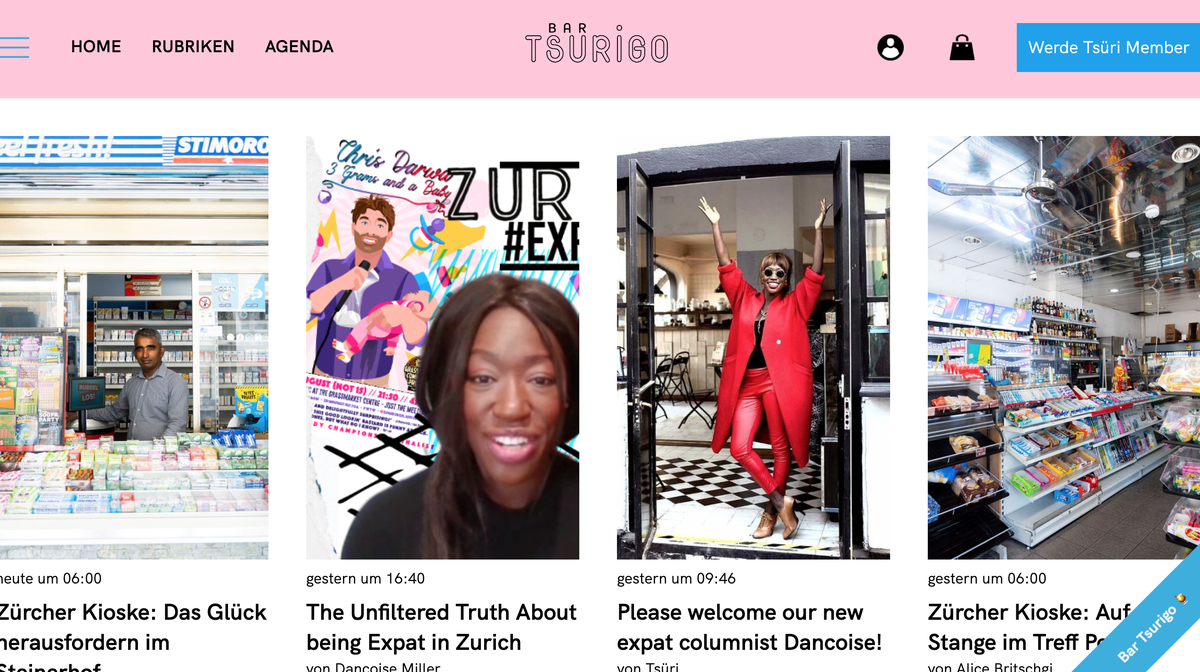Go to the HOME page
This screenshot has height=672, width=1200.
pos(96,47)
